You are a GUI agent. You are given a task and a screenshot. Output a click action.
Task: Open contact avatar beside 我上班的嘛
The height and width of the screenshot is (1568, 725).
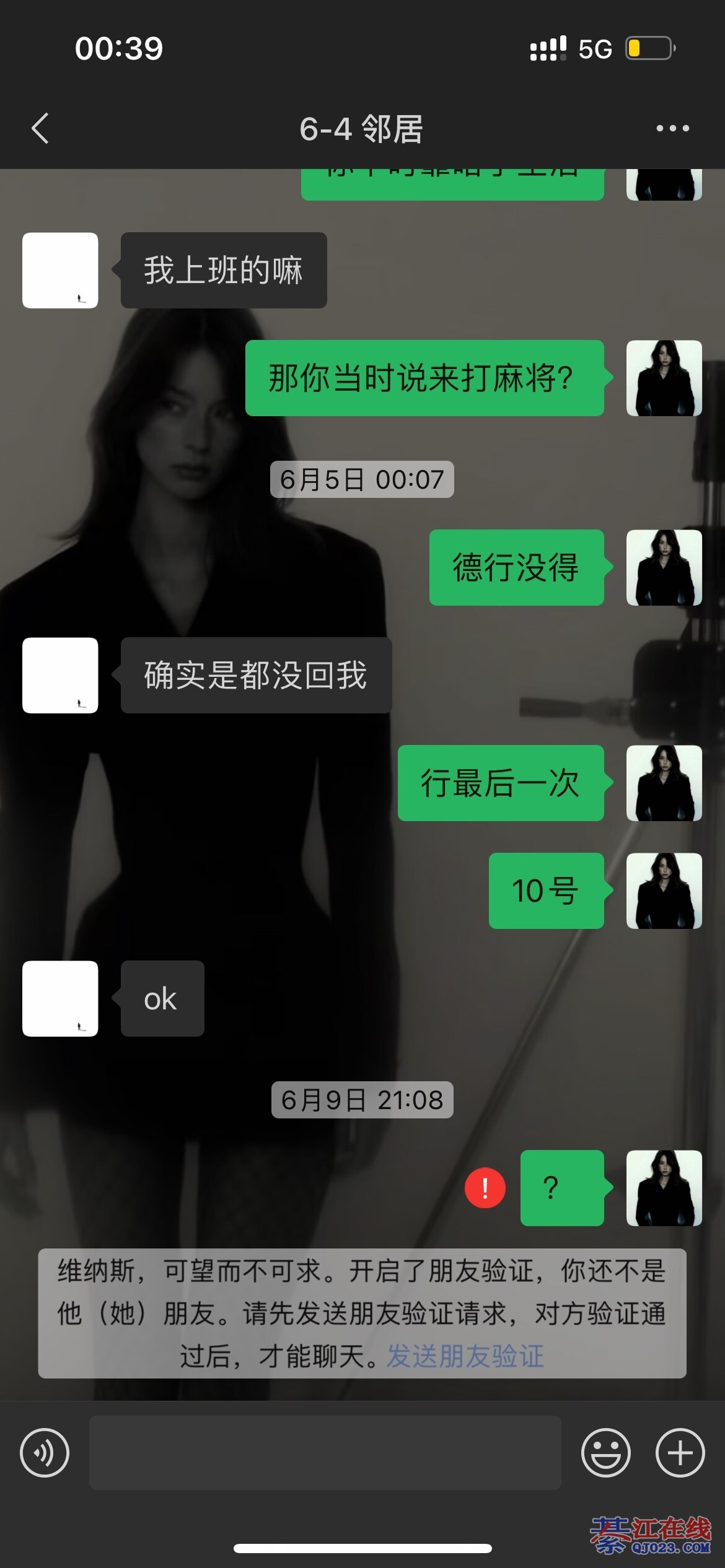tap(60, 271)
